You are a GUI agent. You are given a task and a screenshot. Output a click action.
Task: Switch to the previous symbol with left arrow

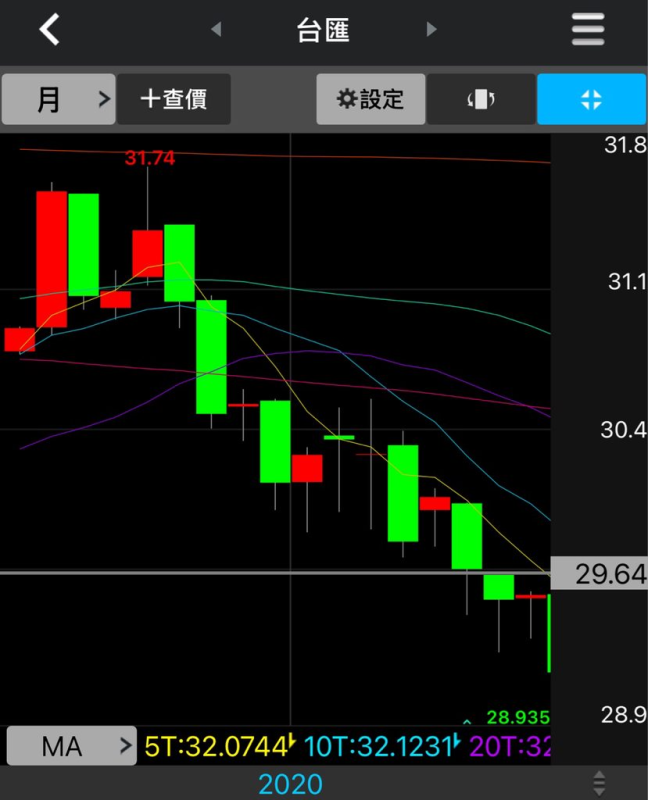pyautogui.click(x=216, y=30)
